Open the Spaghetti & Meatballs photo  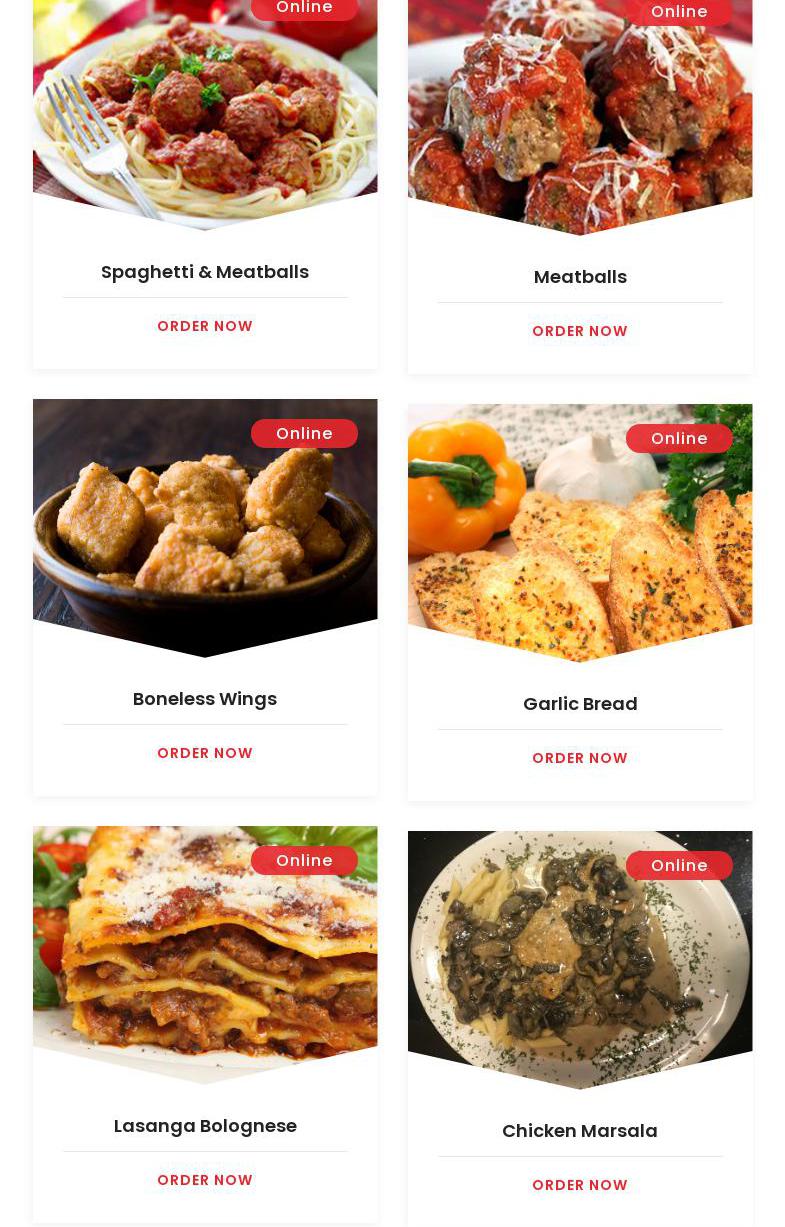205,110
